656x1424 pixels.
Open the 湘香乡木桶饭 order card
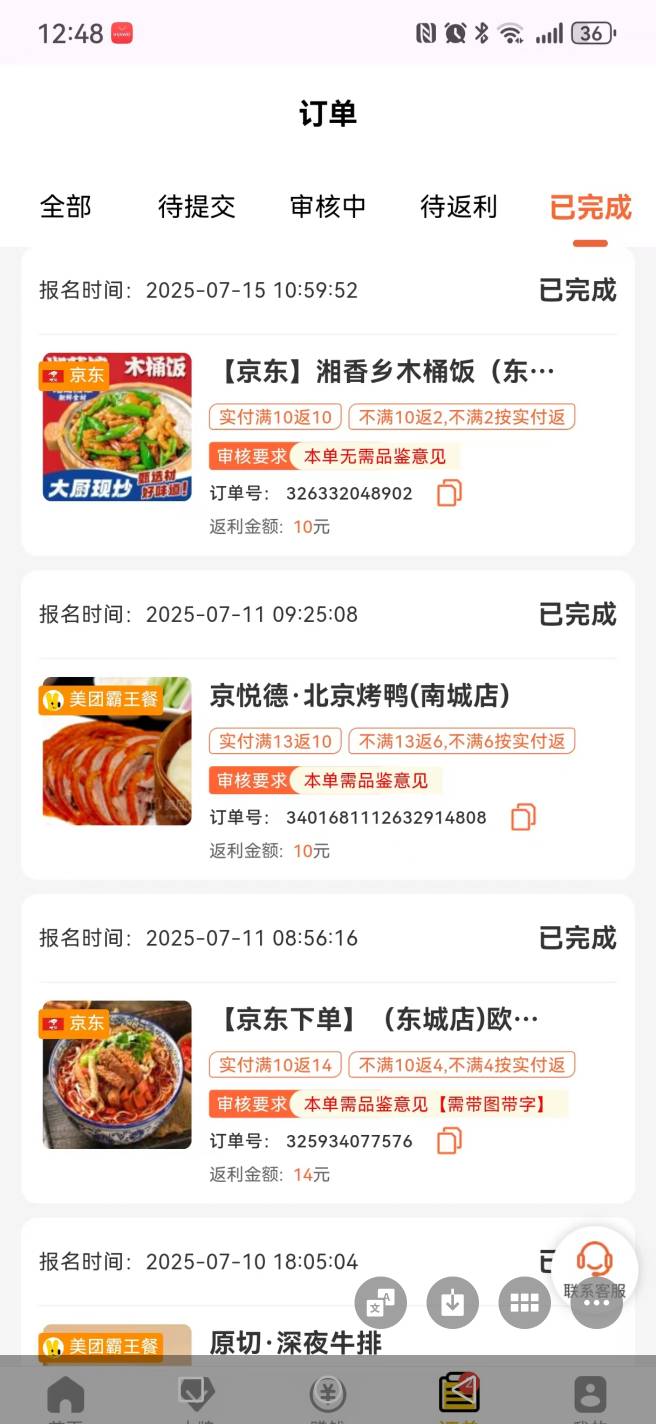point(385,372)
